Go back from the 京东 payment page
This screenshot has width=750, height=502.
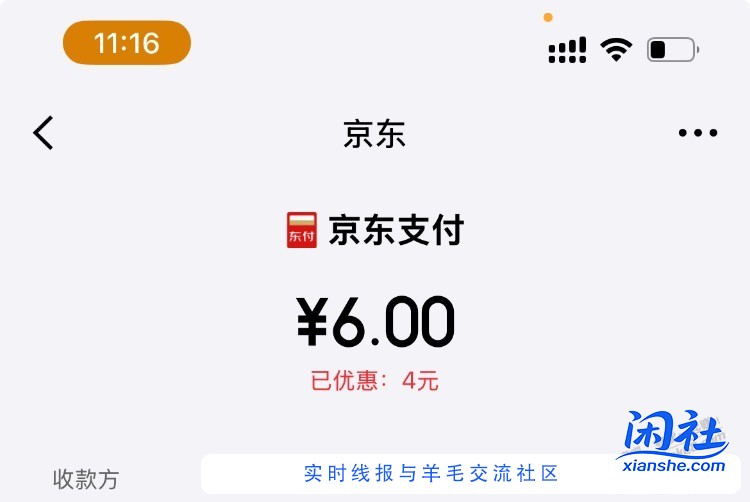pos(43,133)
